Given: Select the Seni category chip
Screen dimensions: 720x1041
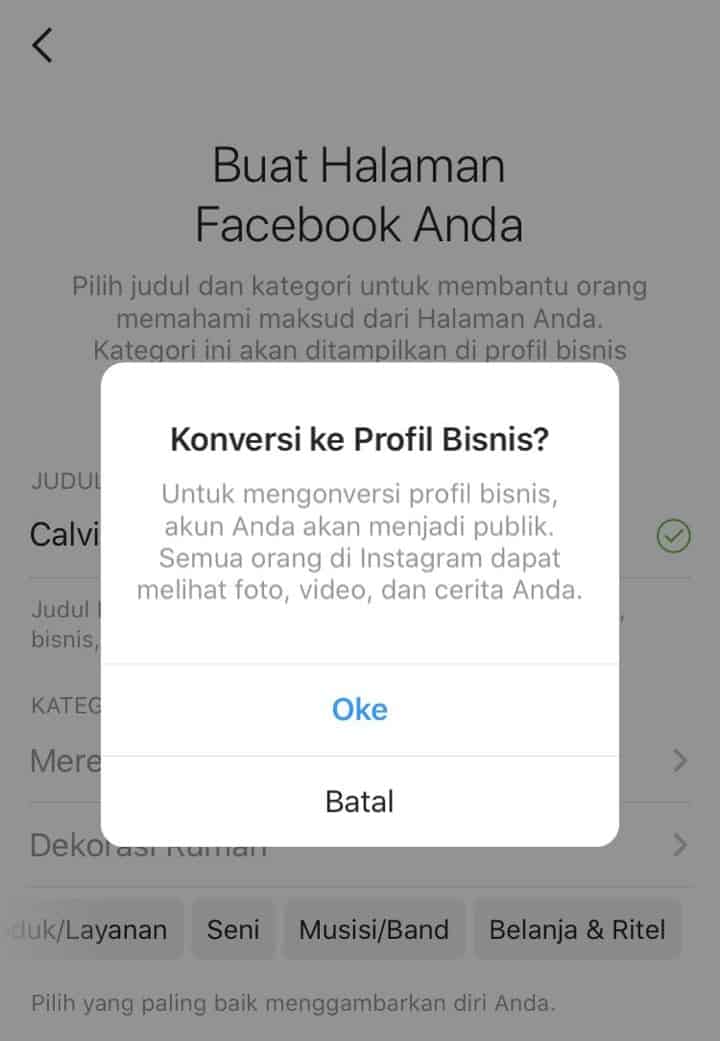Looking at the screenshot, I should 233,929.
